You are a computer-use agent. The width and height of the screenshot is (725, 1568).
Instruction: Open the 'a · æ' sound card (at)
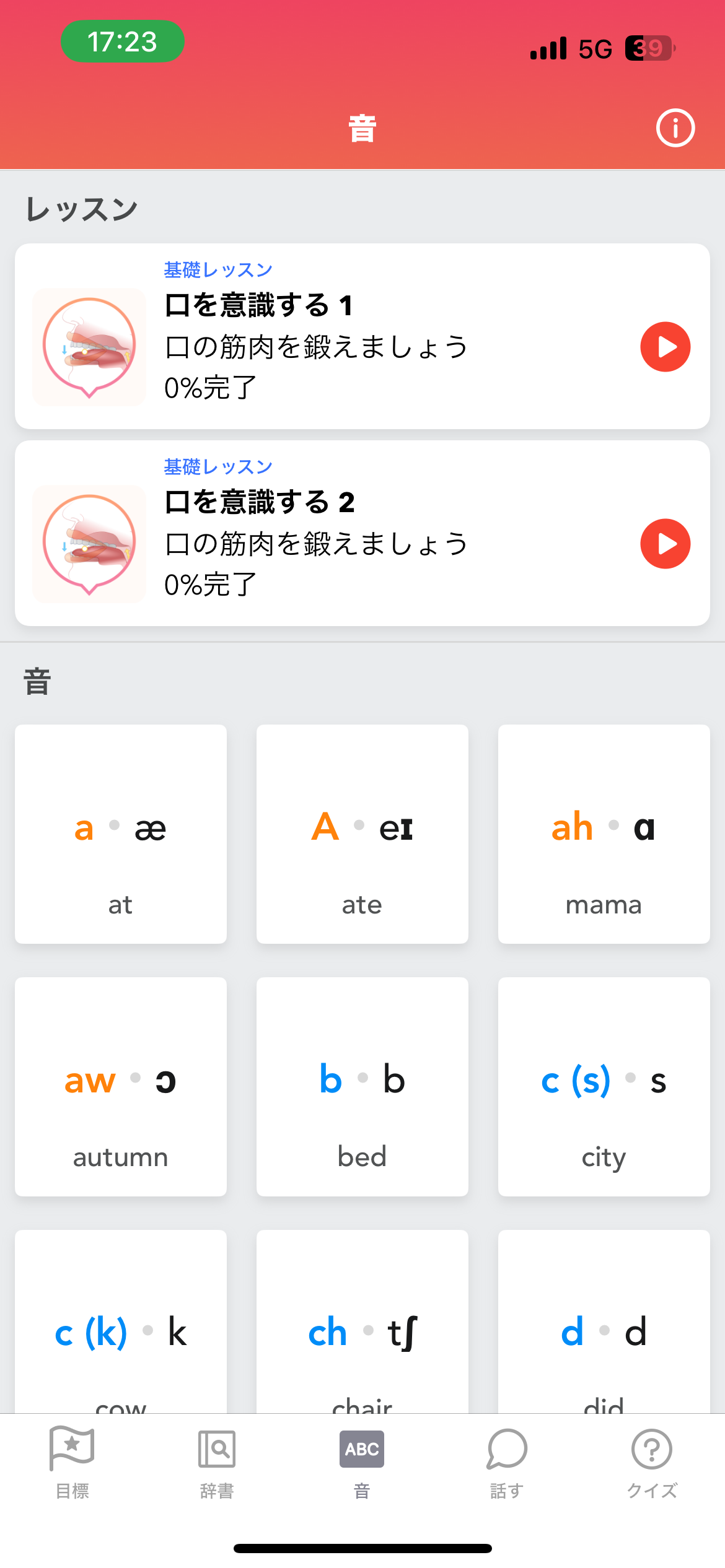point(121,834)
